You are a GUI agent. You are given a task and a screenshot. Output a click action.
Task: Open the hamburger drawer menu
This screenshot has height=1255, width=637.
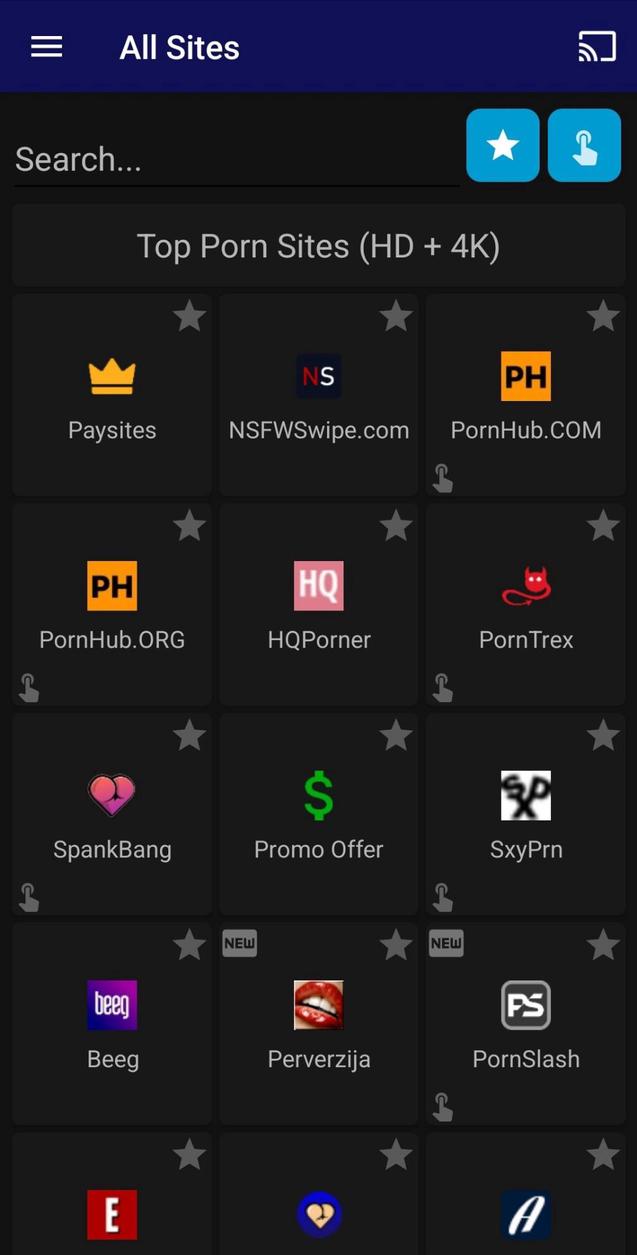pos(47,47)
